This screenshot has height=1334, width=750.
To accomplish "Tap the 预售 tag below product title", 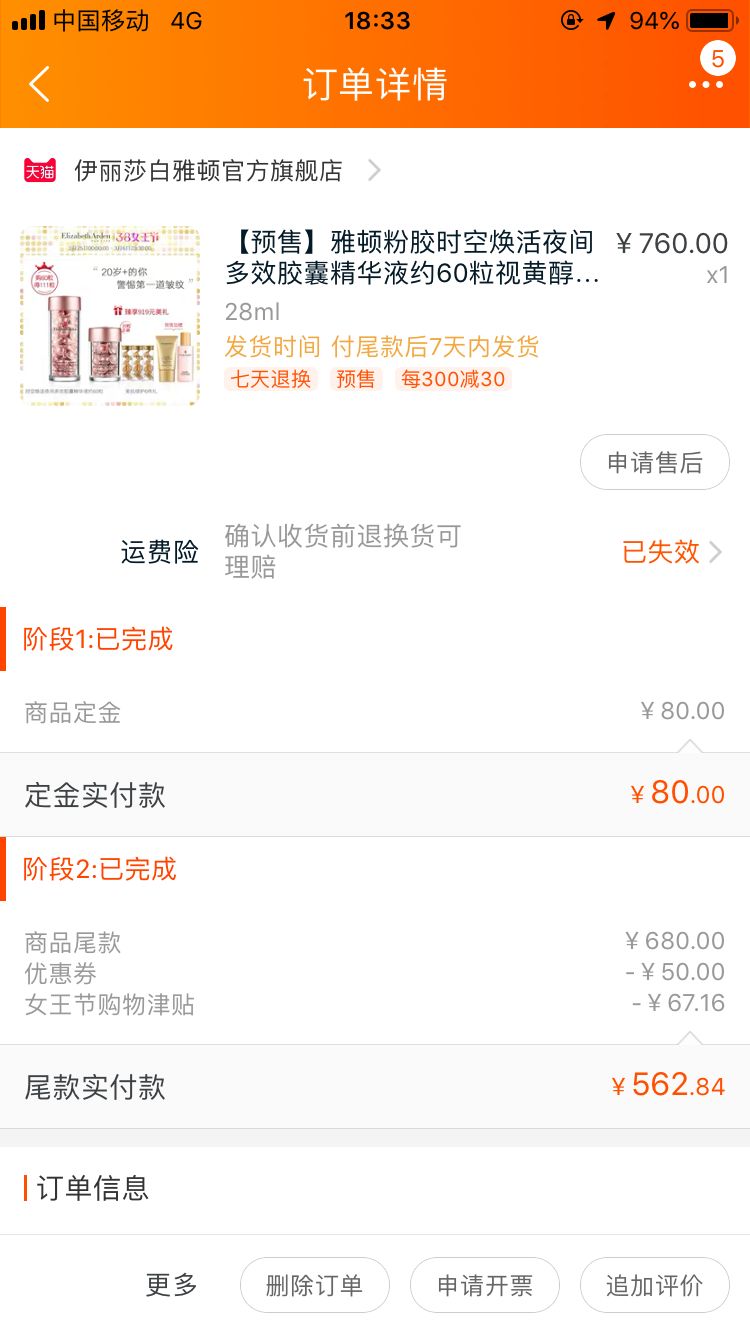I will [x=356, y=381].
